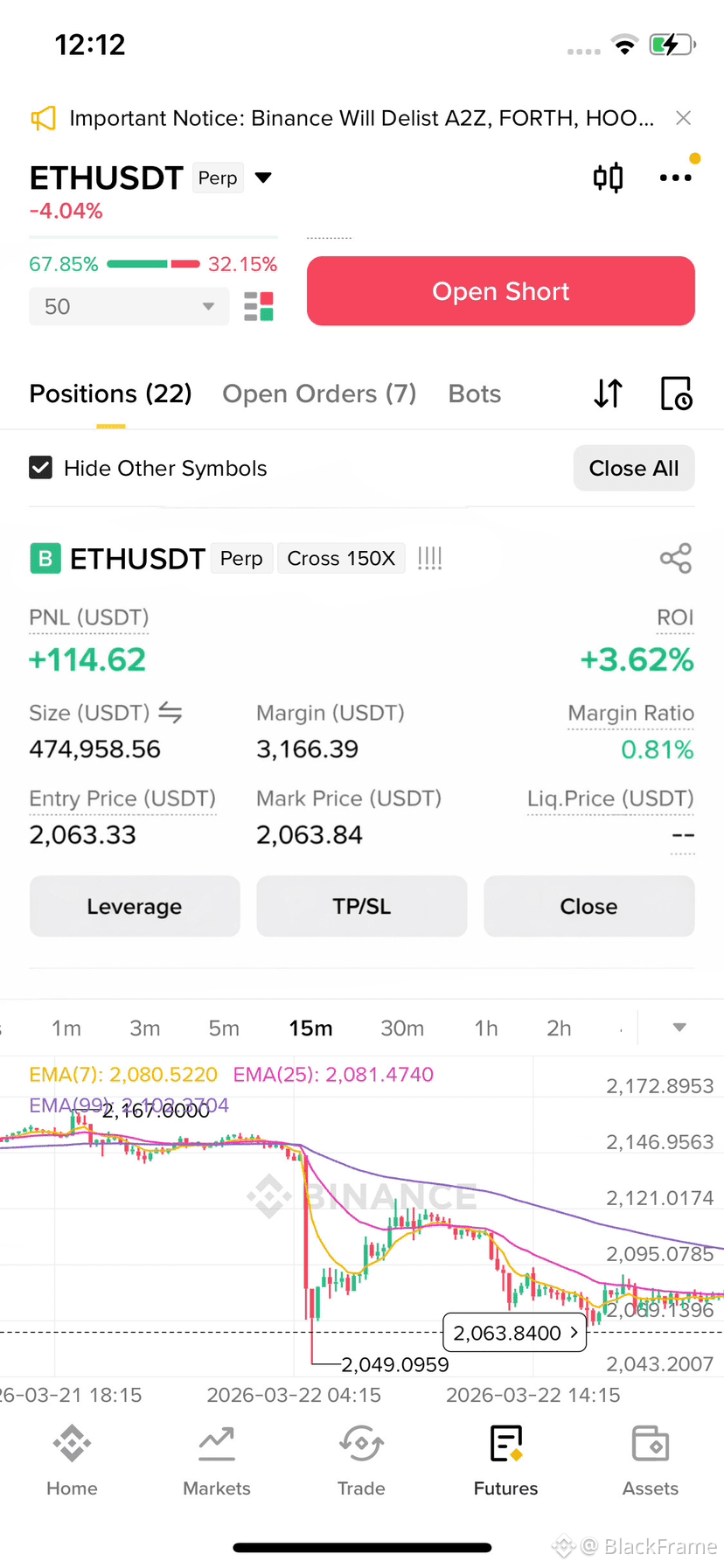Open the three-dot overflow menu

pos(675,178)
